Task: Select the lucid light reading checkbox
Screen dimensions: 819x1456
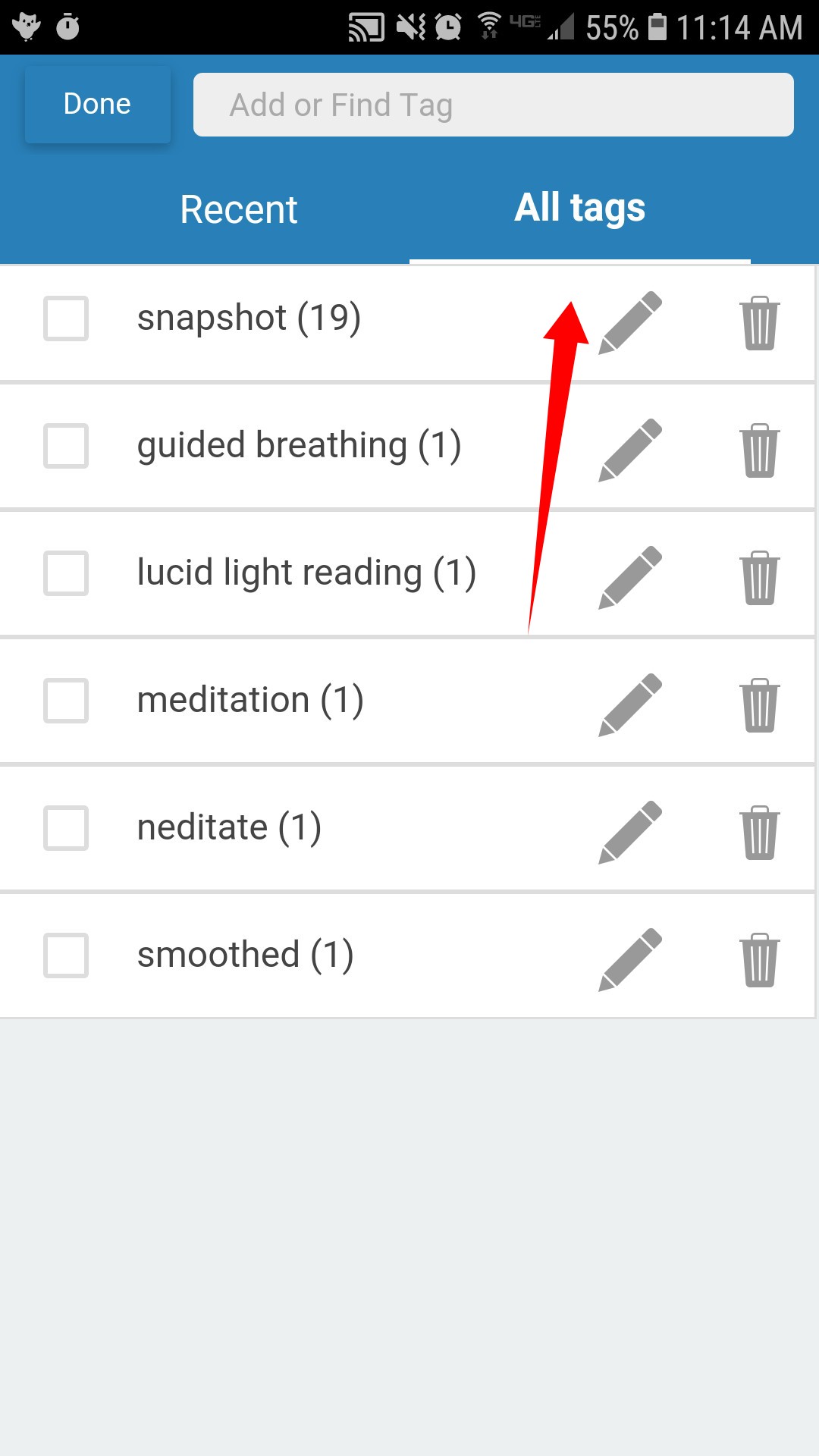Action: (66, 573)
